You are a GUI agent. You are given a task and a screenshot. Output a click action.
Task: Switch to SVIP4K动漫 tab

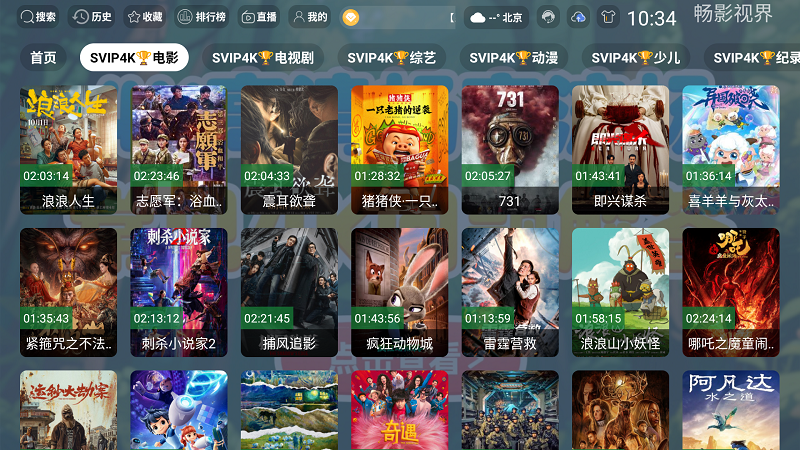click(x=513, y=57)
